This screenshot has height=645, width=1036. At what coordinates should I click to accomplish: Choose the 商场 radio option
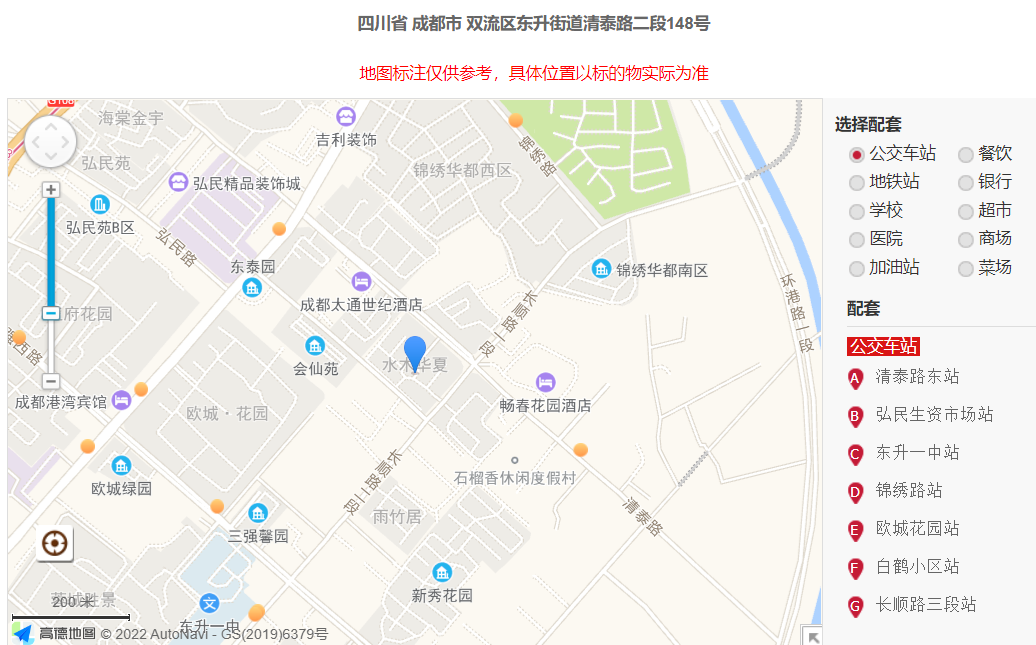click(x=966, y=240)
